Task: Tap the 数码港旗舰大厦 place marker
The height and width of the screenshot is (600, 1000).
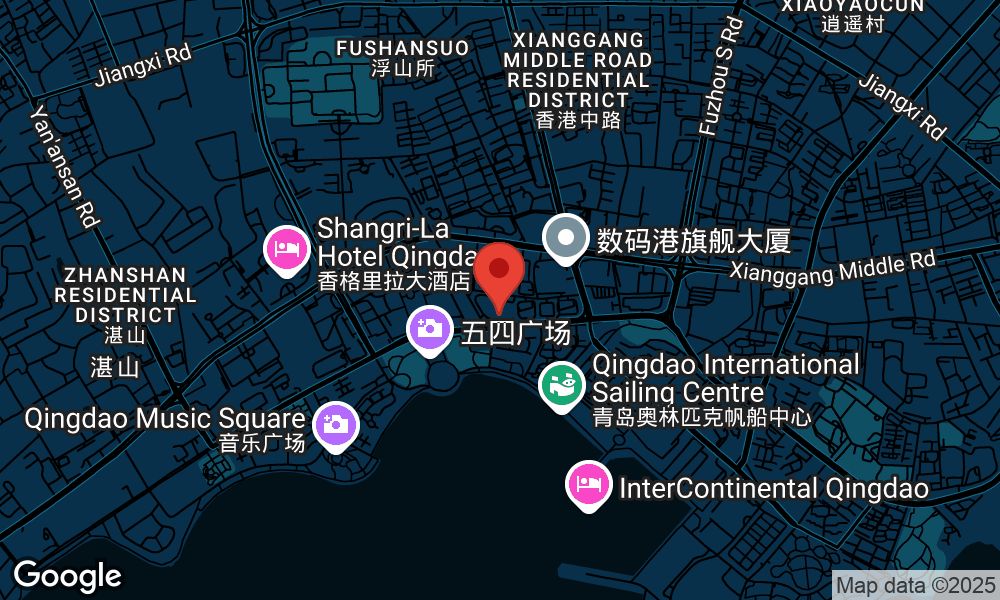Action: tap(566, 238)
